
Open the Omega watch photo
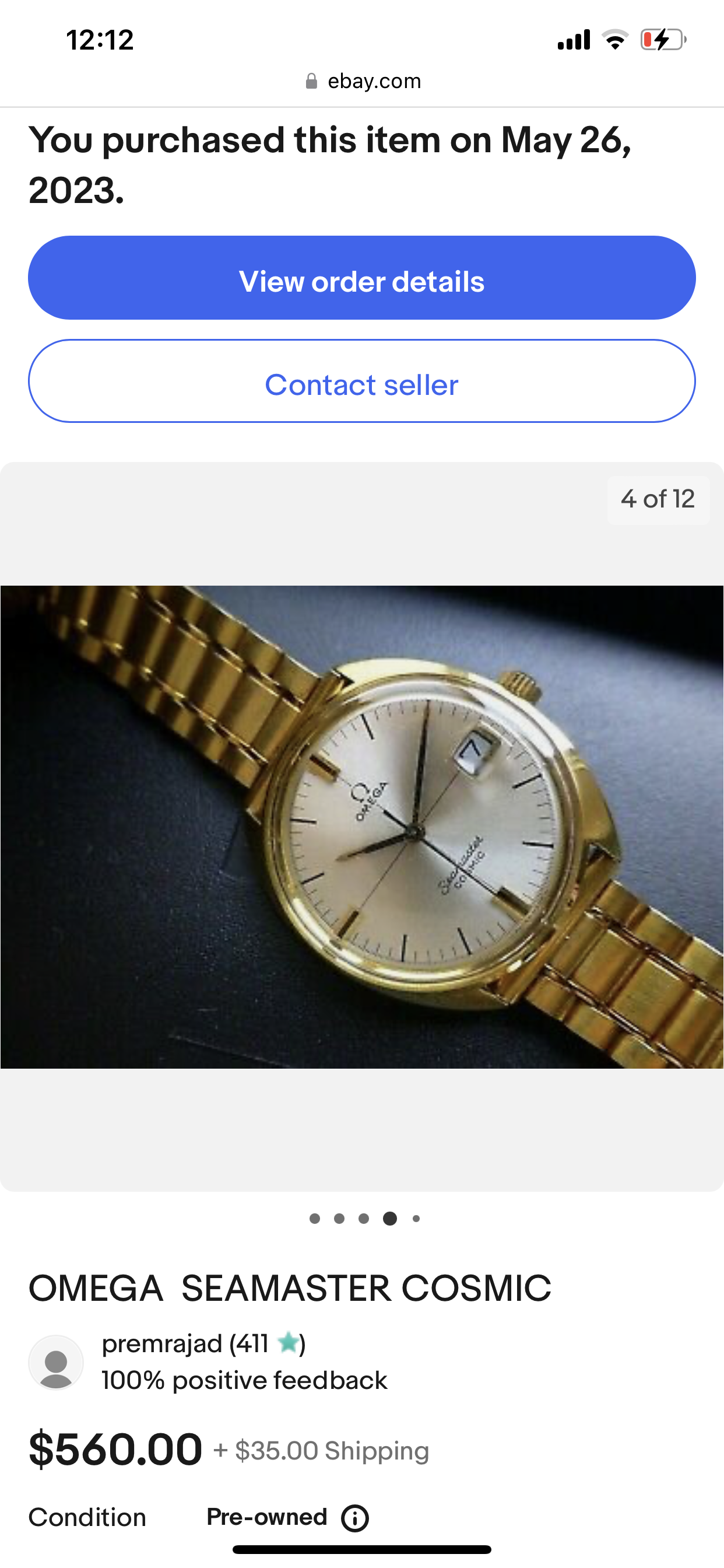(x=361, y=826)
